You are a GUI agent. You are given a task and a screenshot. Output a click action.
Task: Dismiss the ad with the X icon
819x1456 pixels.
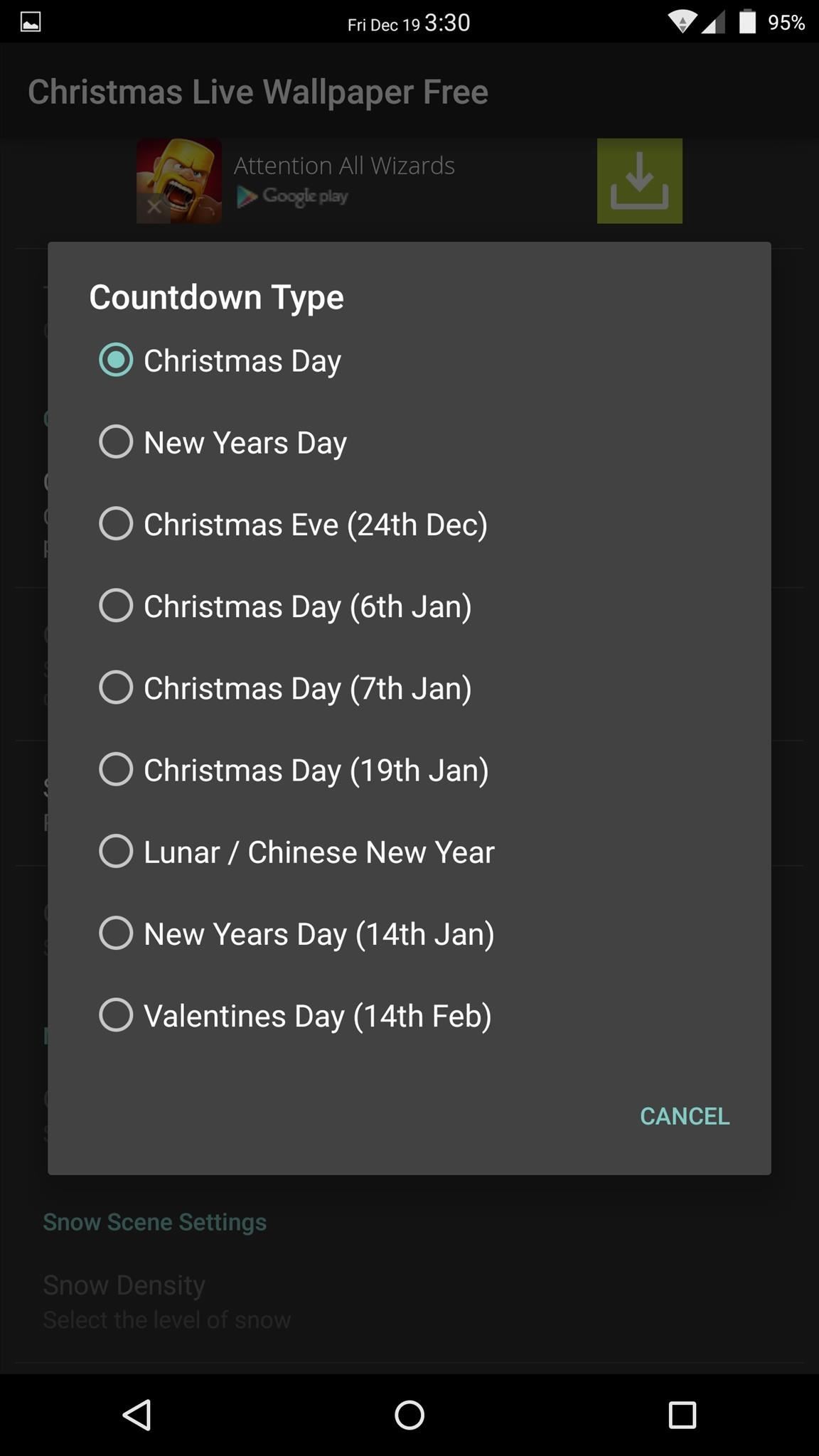(x=155, y=207)
